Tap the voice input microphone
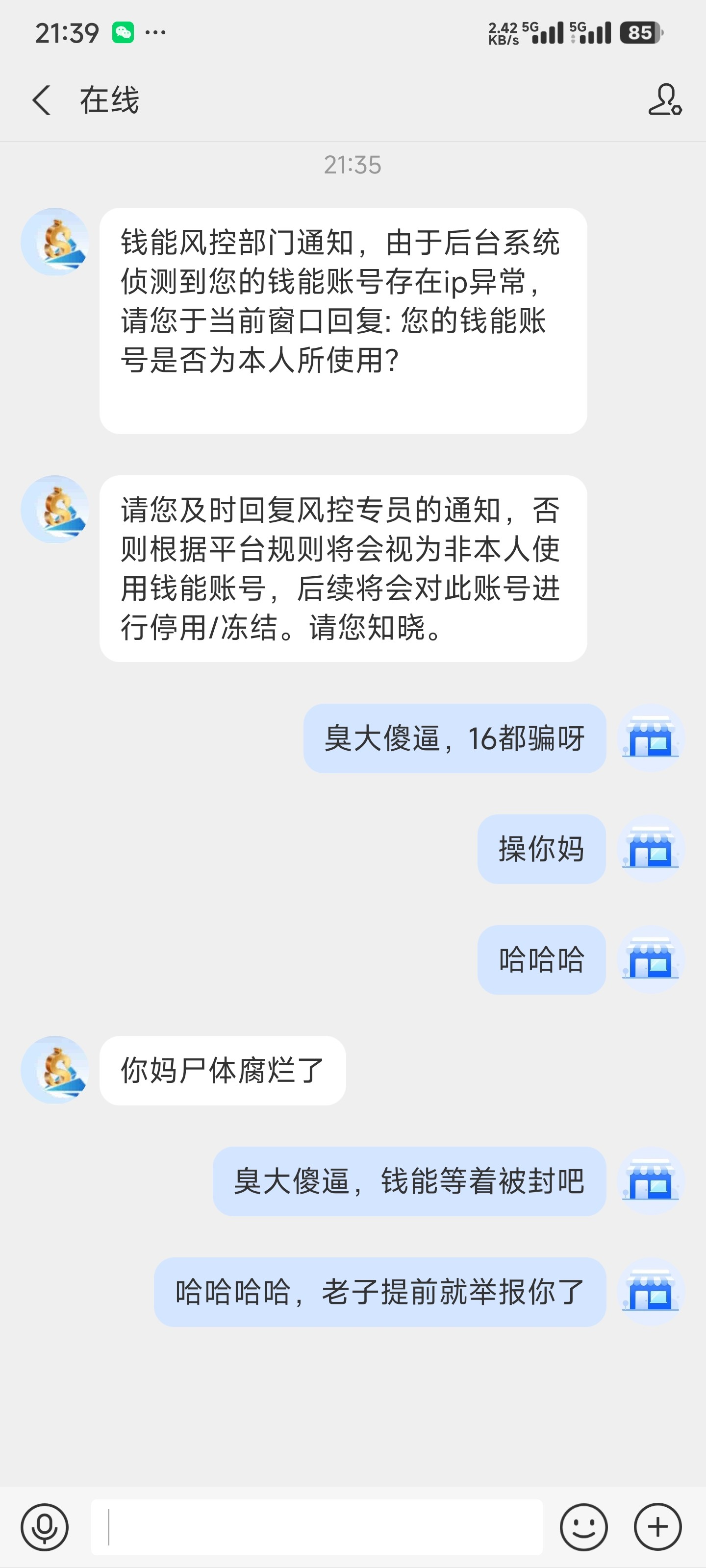This screenshot has width=706, height=1568. tap(45, 1527)
